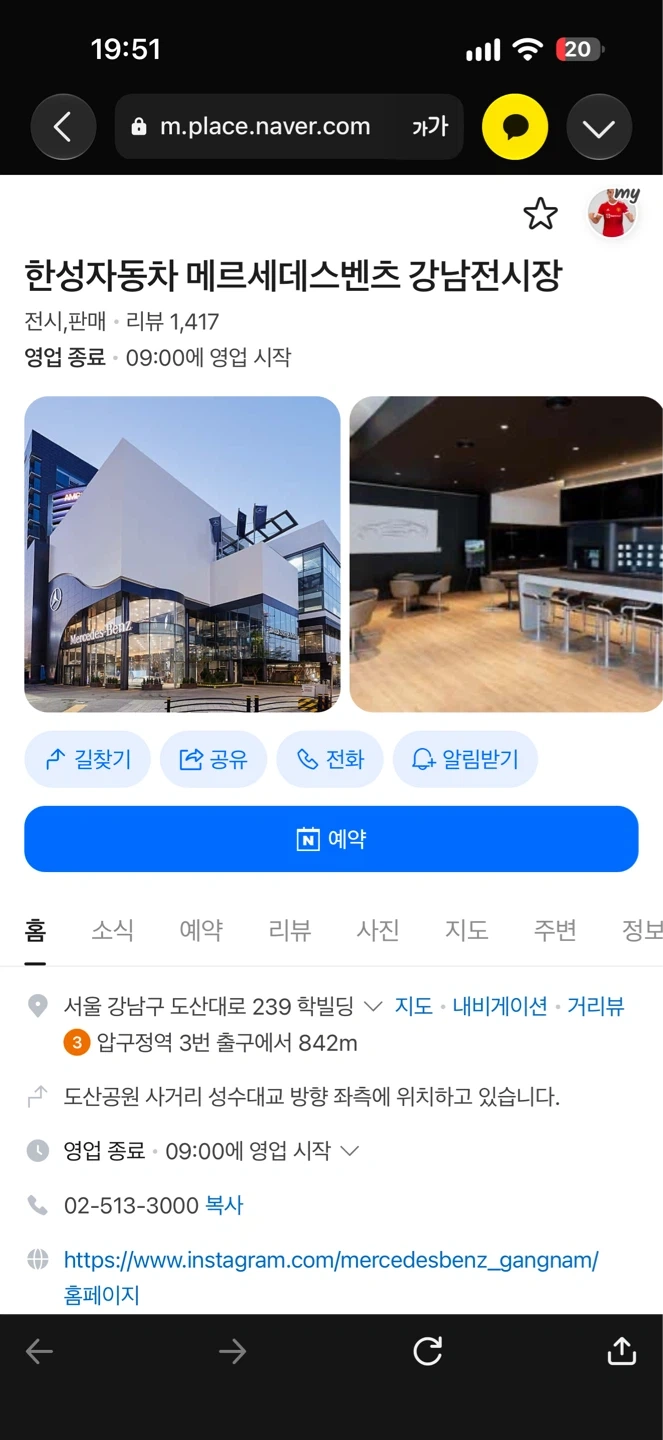Image resolution: width=663 pixels, height=1440 pixels.
Task: Switch to the 리뷰 tab
Action: tap(290, 930)
